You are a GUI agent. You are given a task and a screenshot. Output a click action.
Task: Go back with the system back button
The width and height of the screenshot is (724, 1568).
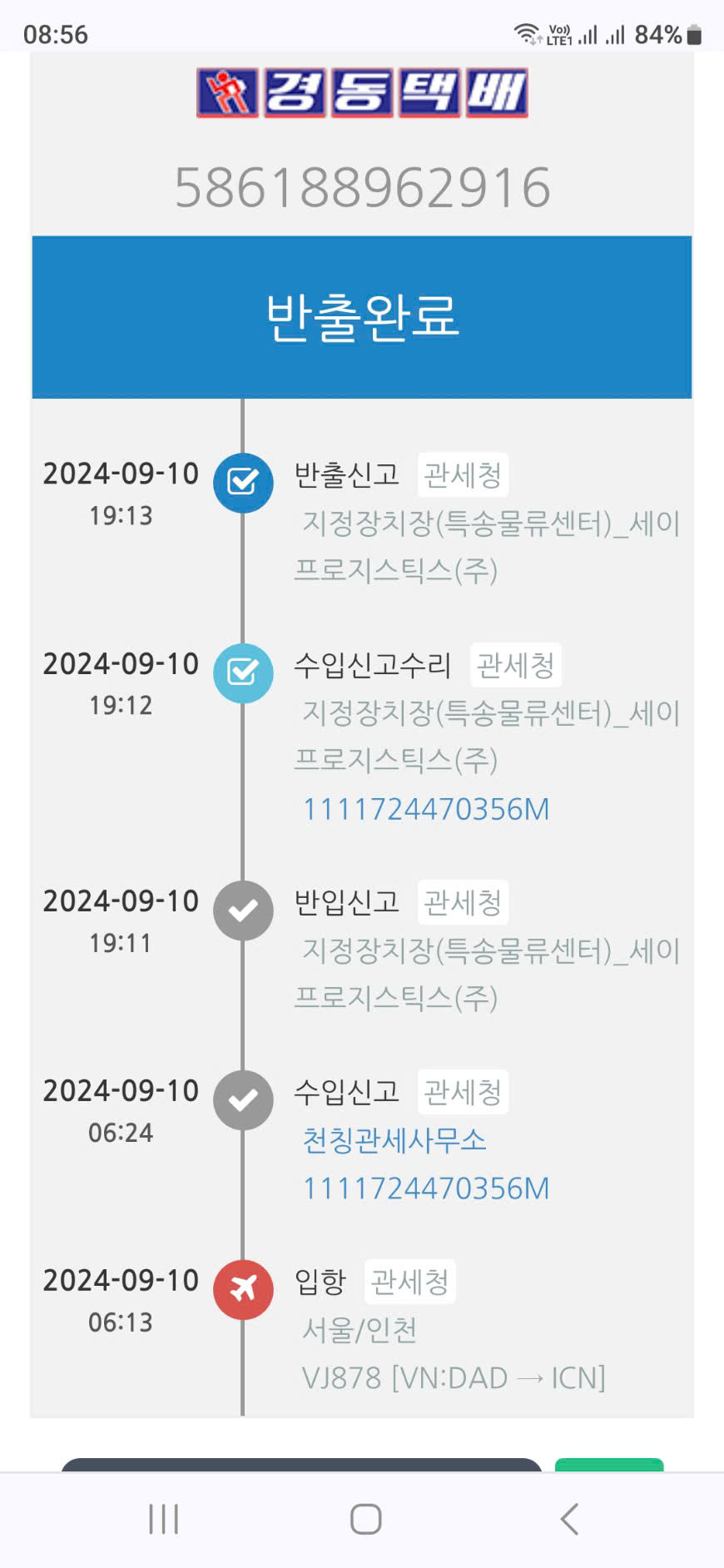pyautogui.click(x=569, y=1519)
